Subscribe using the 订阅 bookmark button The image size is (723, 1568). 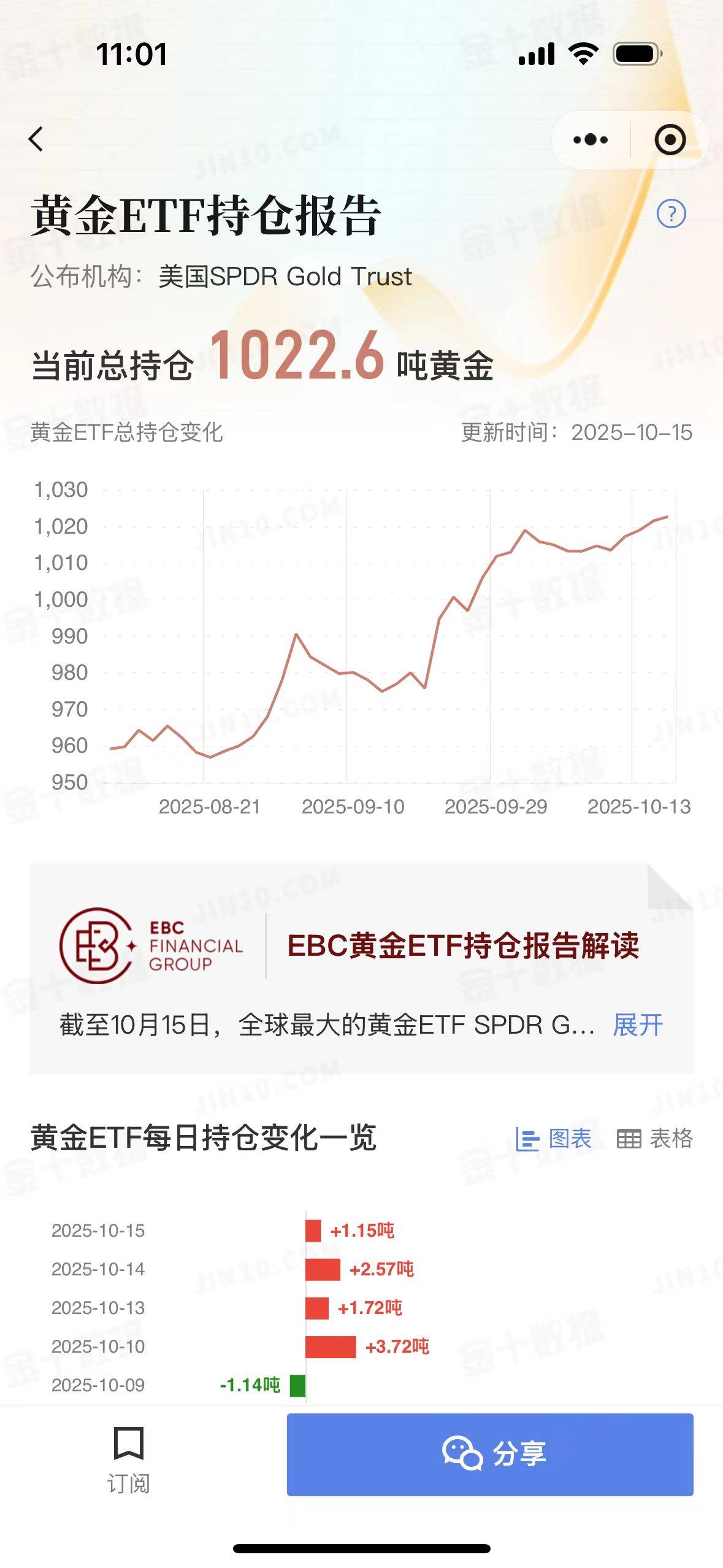click(x=128, y=1459)
